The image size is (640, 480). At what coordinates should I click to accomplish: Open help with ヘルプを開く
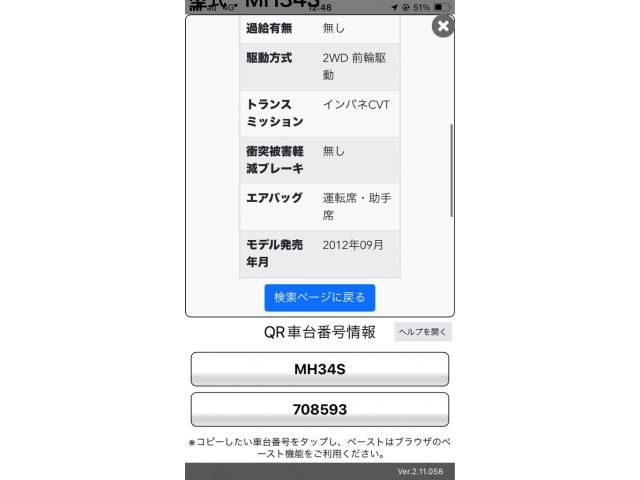423,332
